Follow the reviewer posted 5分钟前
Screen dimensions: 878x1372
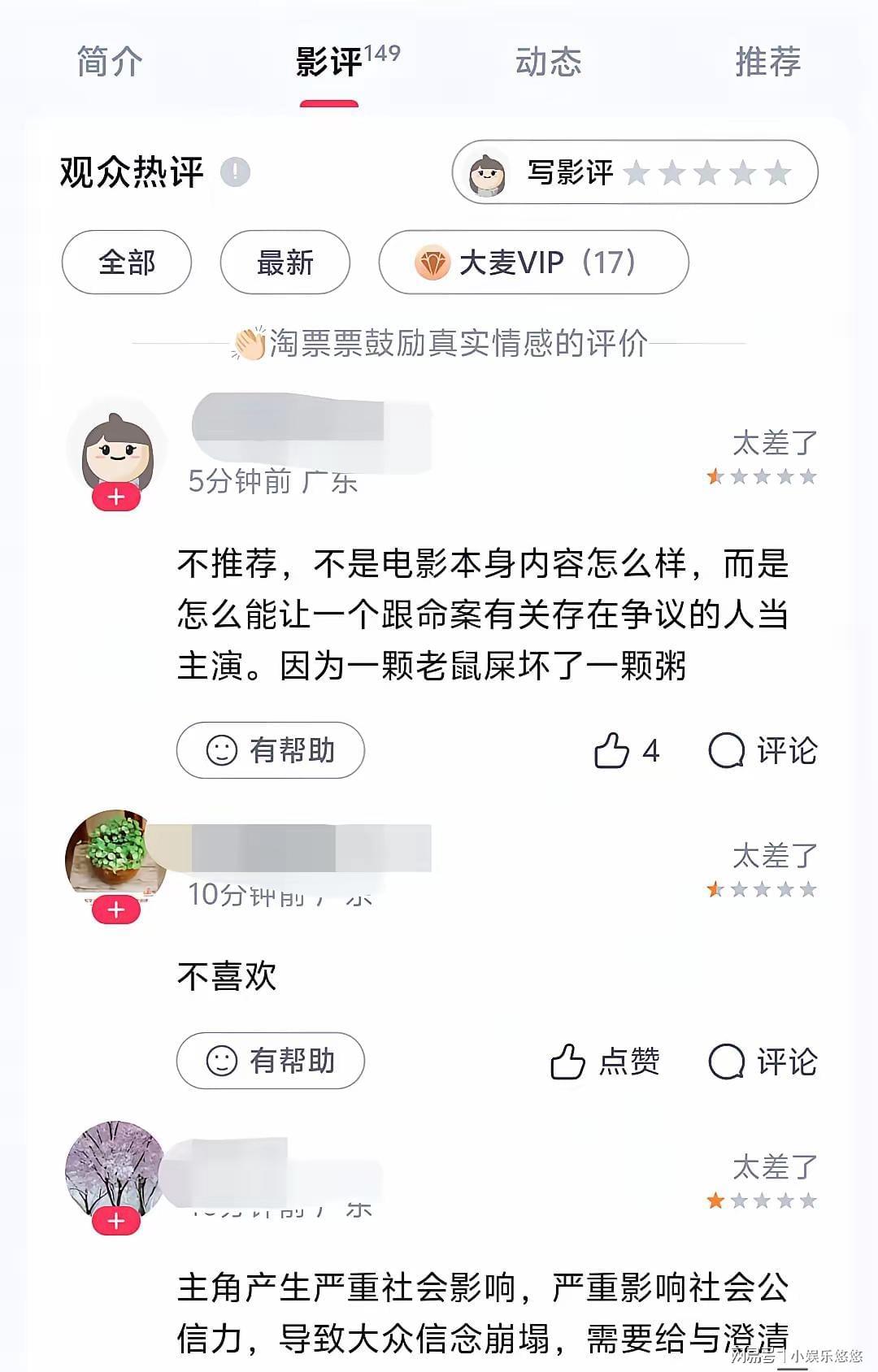116,497
